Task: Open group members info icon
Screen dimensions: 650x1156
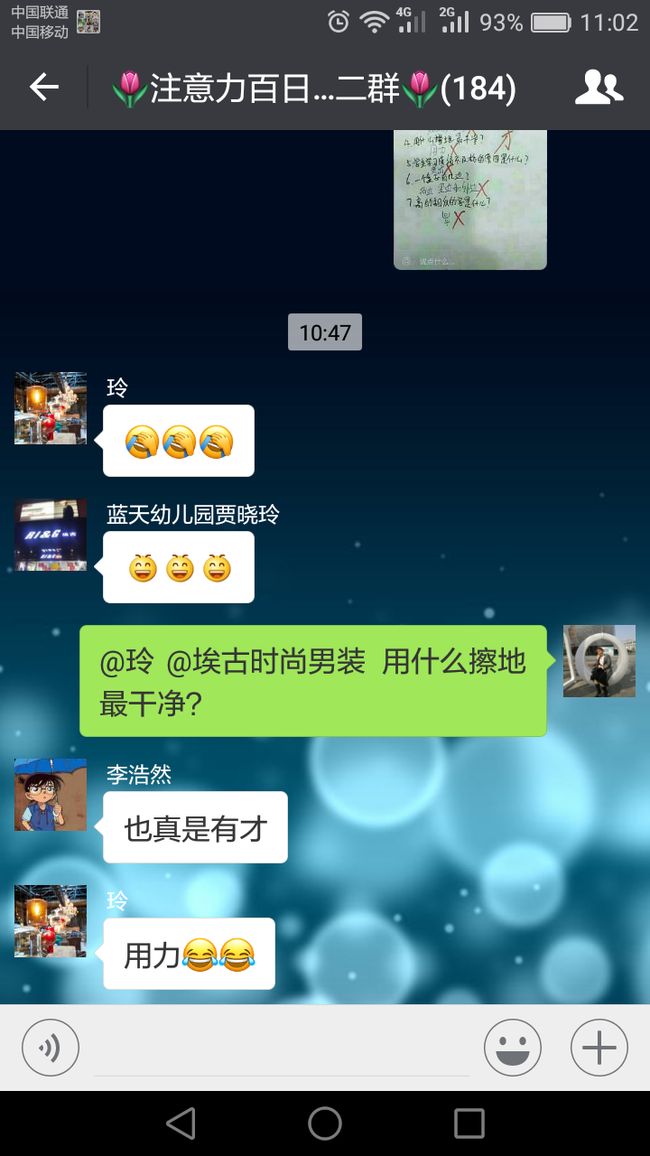Action: (x=598, y=88)
